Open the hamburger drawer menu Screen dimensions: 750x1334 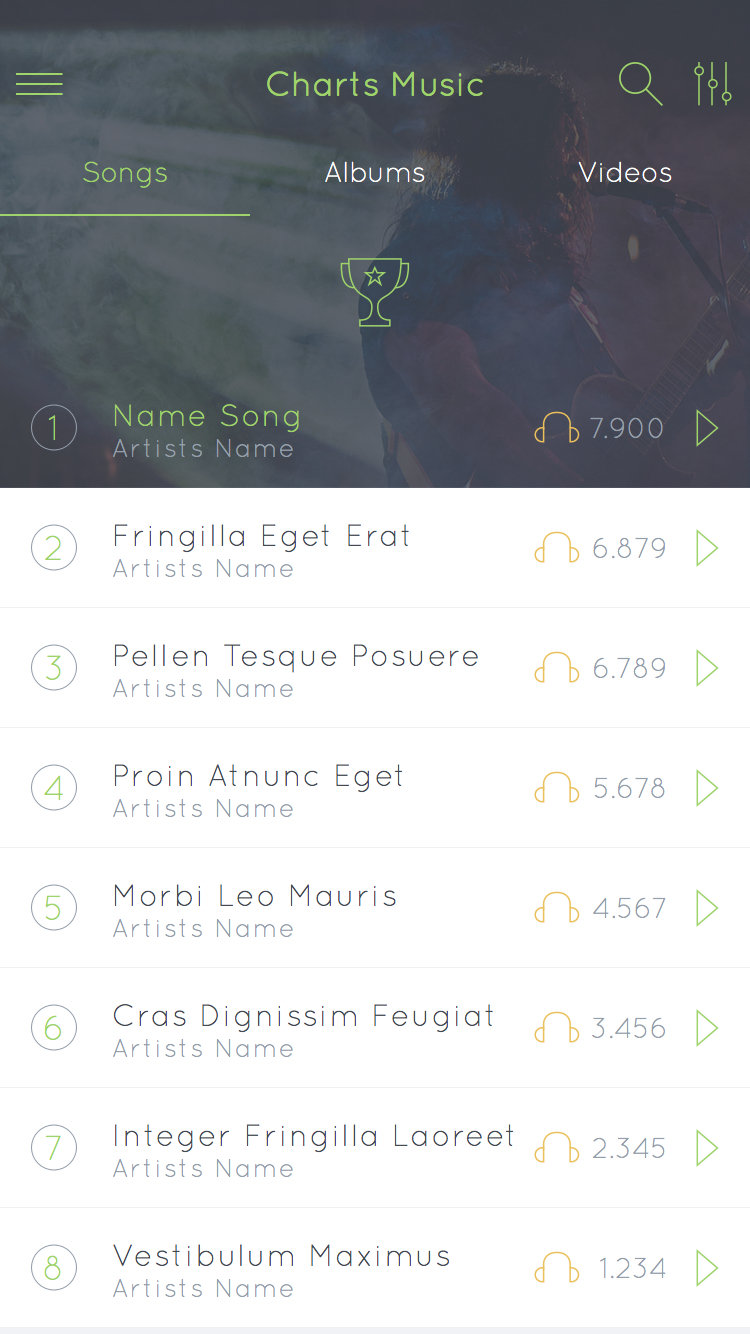pyautogui.click(x=39, y=84)
